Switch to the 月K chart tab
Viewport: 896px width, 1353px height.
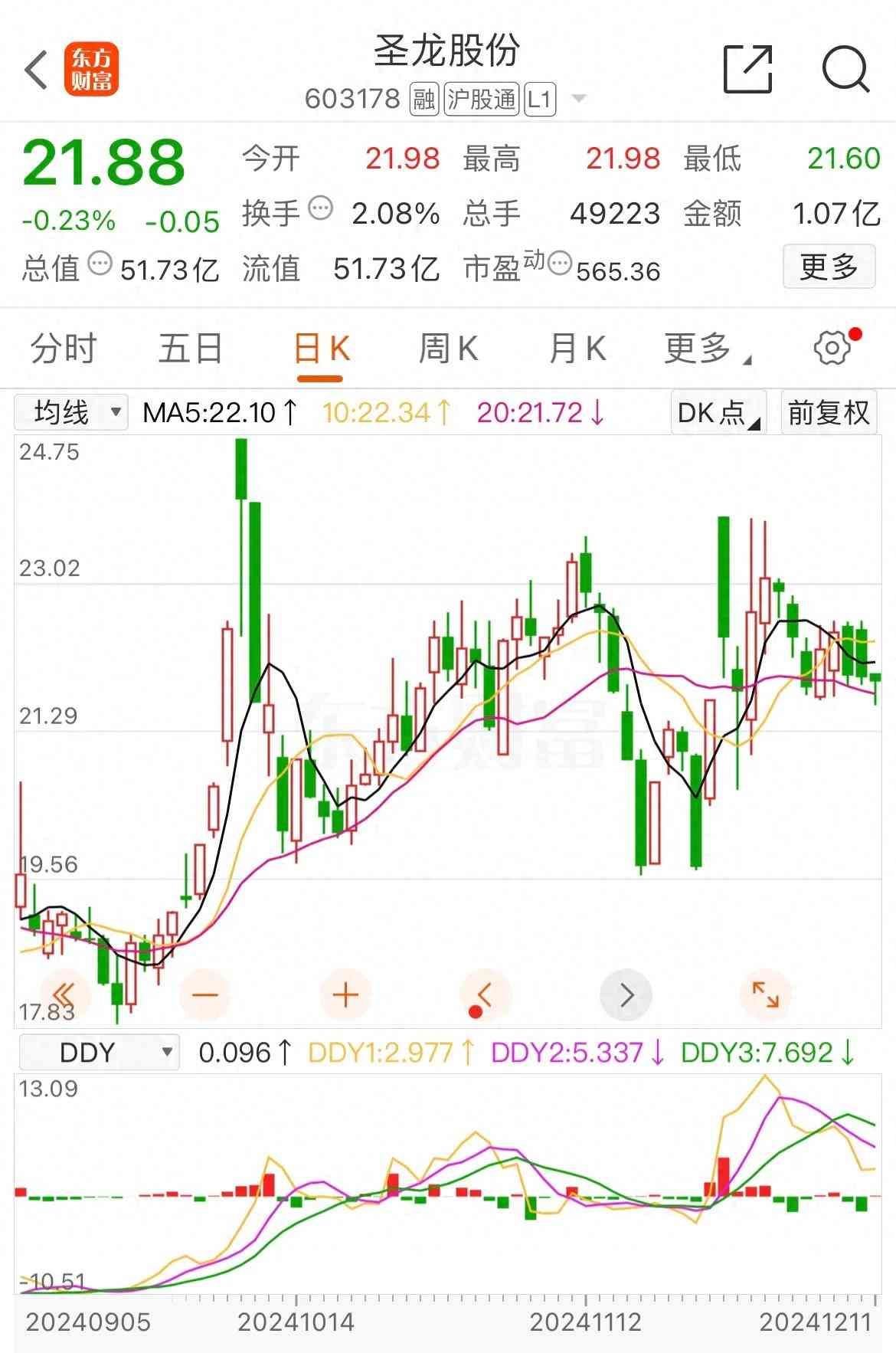click(x=577, y=349)
